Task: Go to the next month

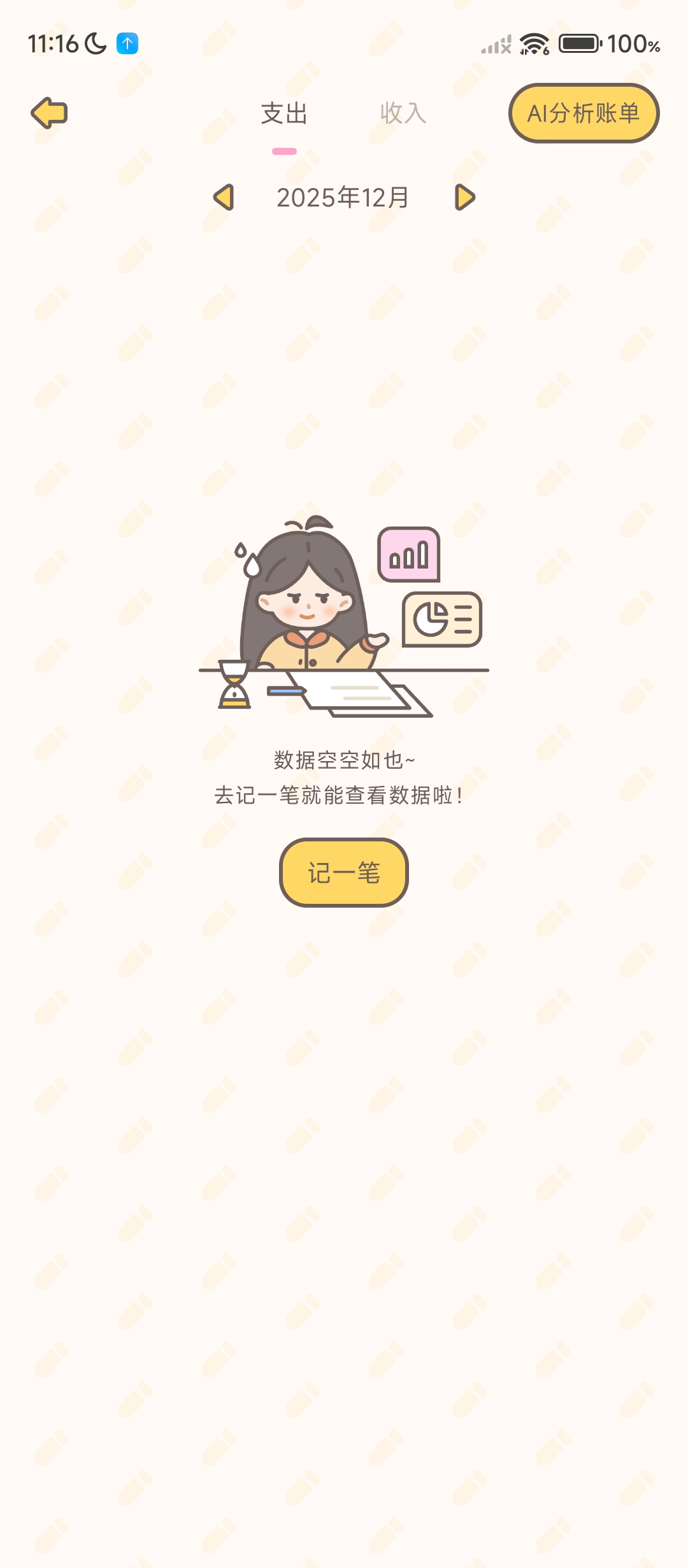Action: point(464,198)
